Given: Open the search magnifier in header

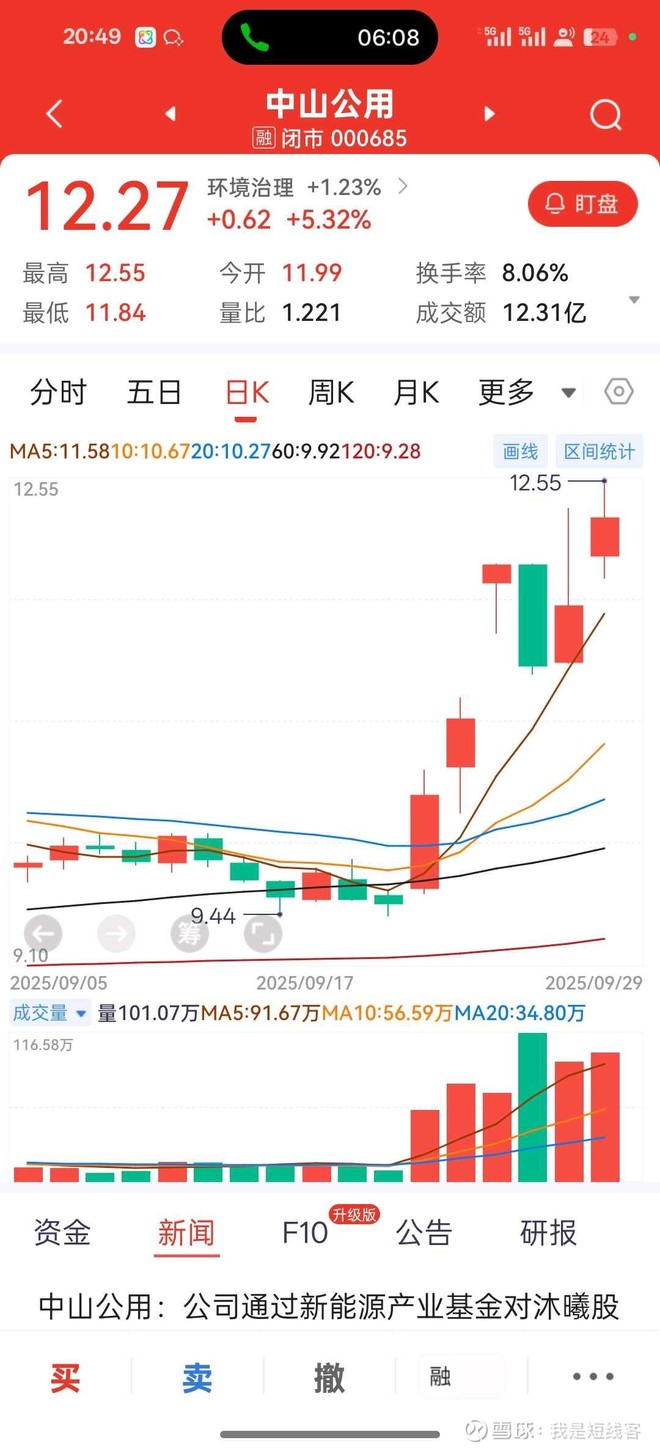Looking at the screenshot, I should 606,115.
